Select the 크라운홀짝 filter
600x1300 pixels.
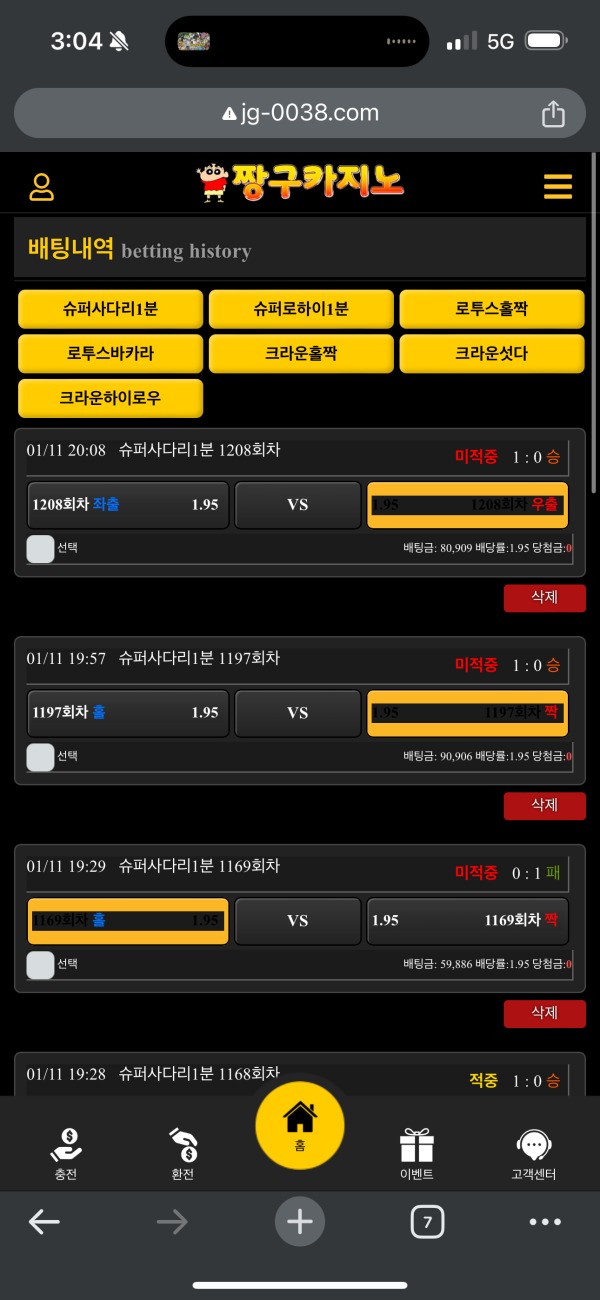300,353
